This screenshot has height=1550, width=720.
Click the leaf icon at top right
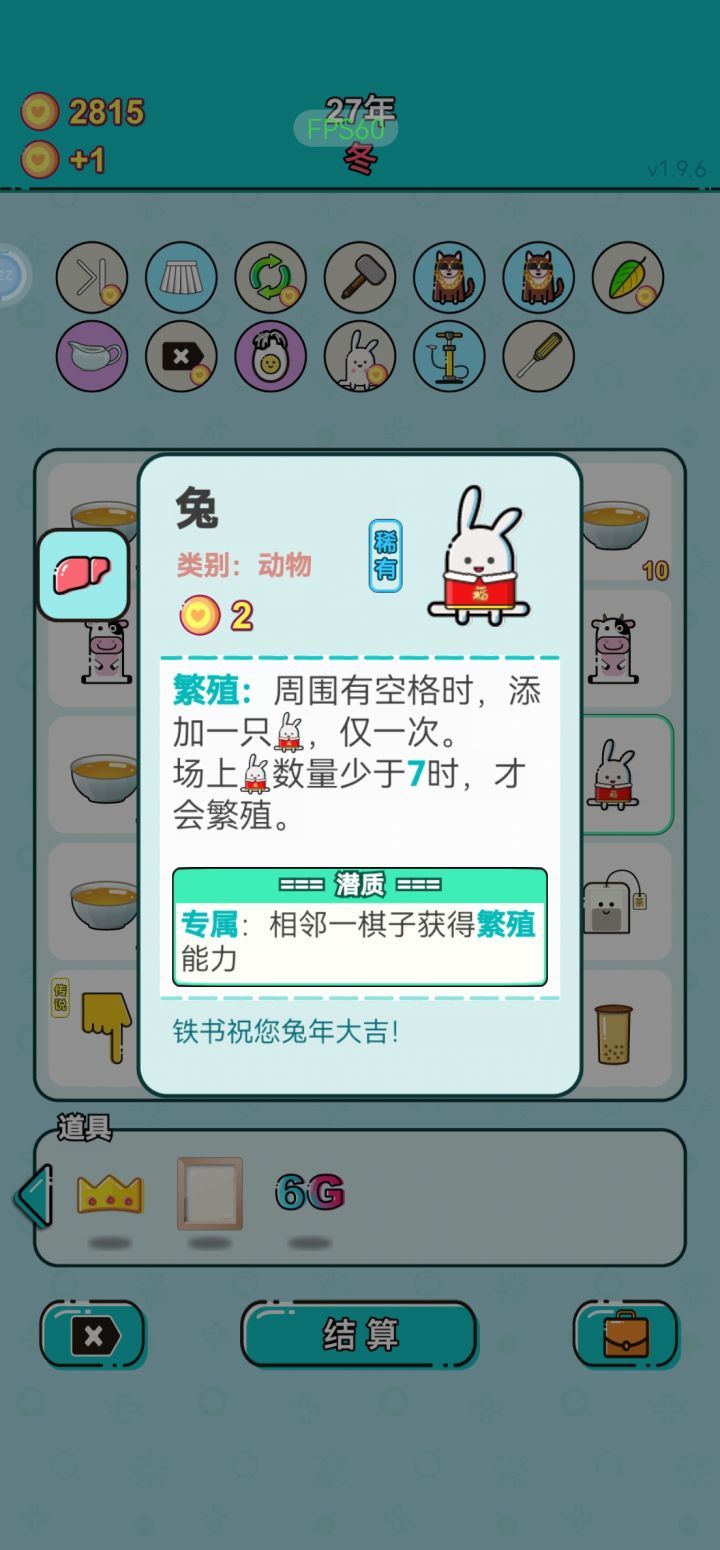tap(627, 278)
